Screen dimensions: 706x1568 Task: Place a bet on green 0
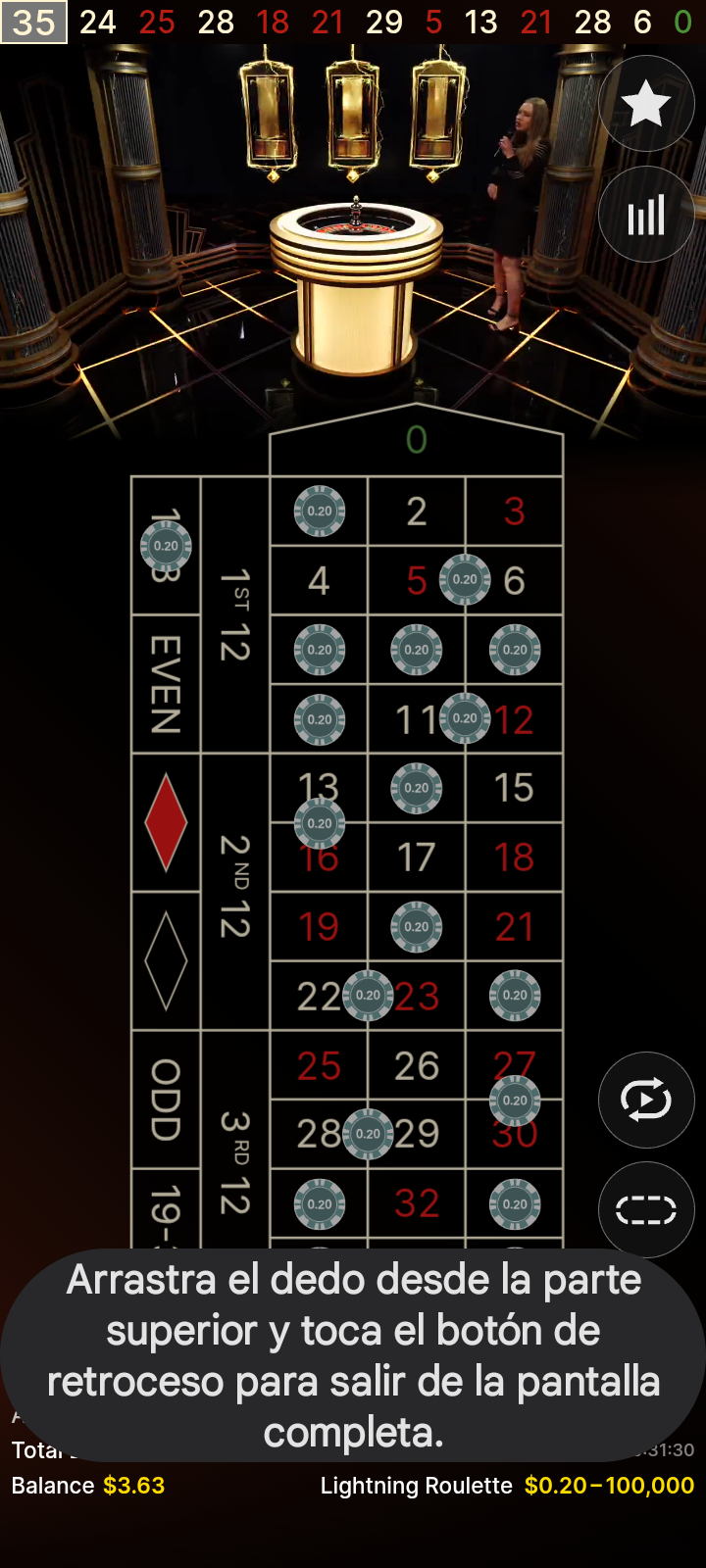coord(417,440)
